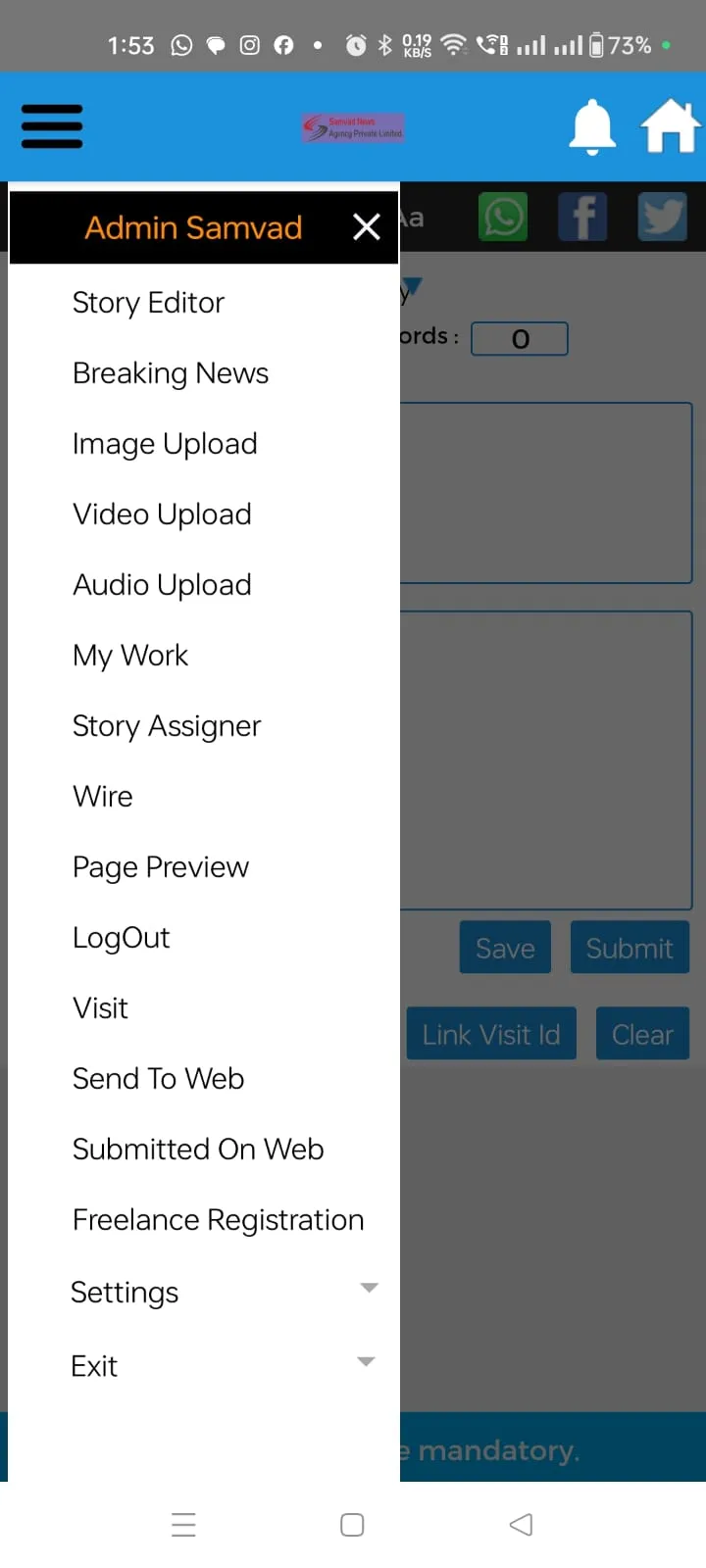
Task: Open the notifications bell
Action: (x=592, y=126)
